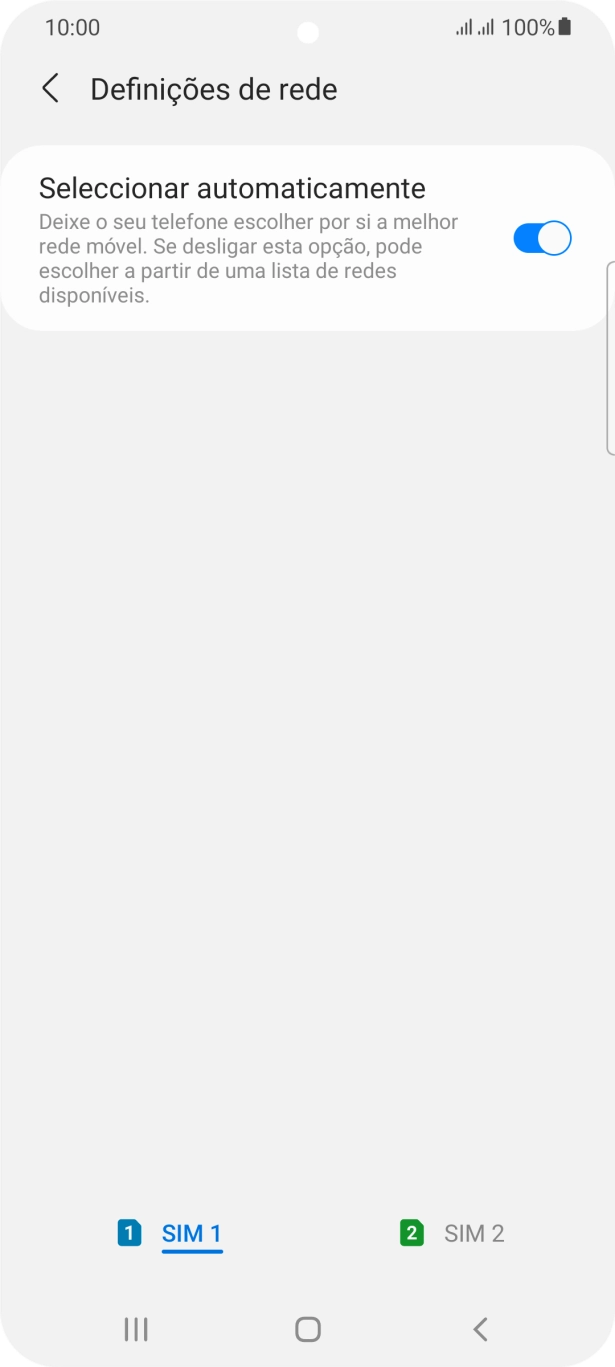Go back from Definições de rede
This screenshot has height=1367, width=615.
pyautogui.click(x=50, y=89)
